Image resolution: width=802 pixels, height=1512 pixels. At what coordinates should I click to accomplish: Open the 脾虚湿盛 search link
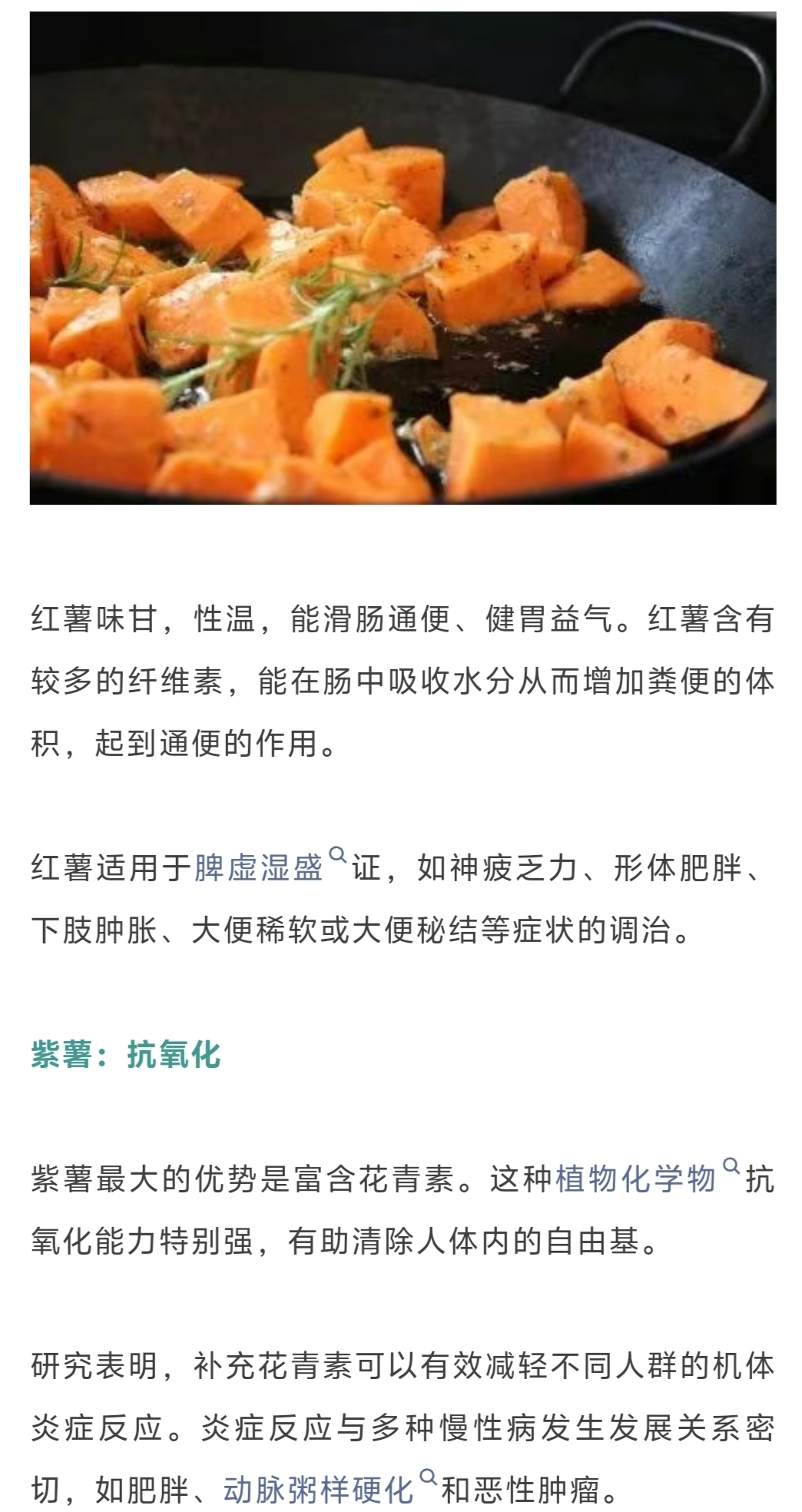pyautogui.click(x=258, y=869)
